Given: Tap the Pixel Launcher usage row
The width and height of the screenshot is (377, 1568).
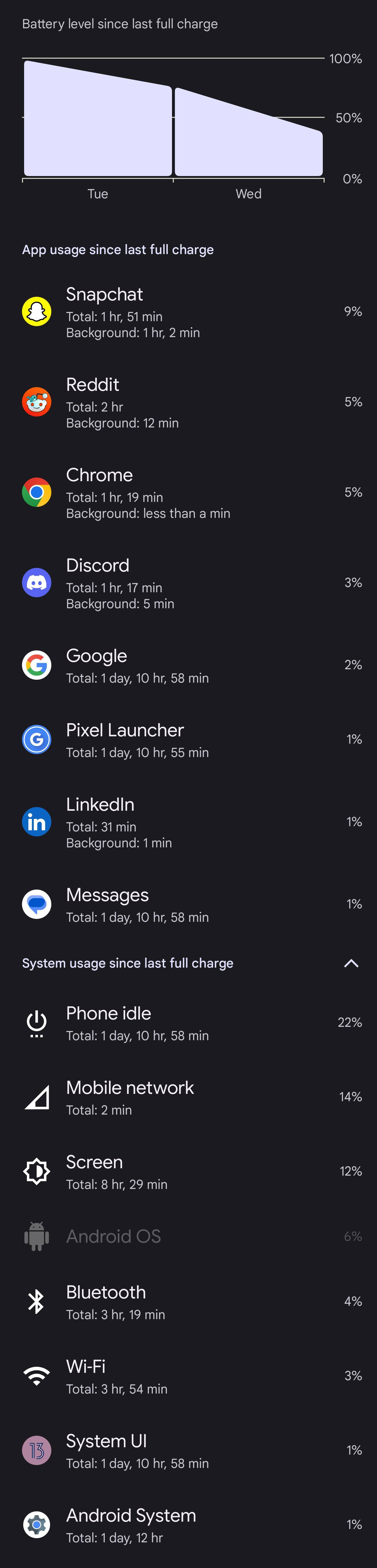Looking at the screenshot, I should 188,739.
